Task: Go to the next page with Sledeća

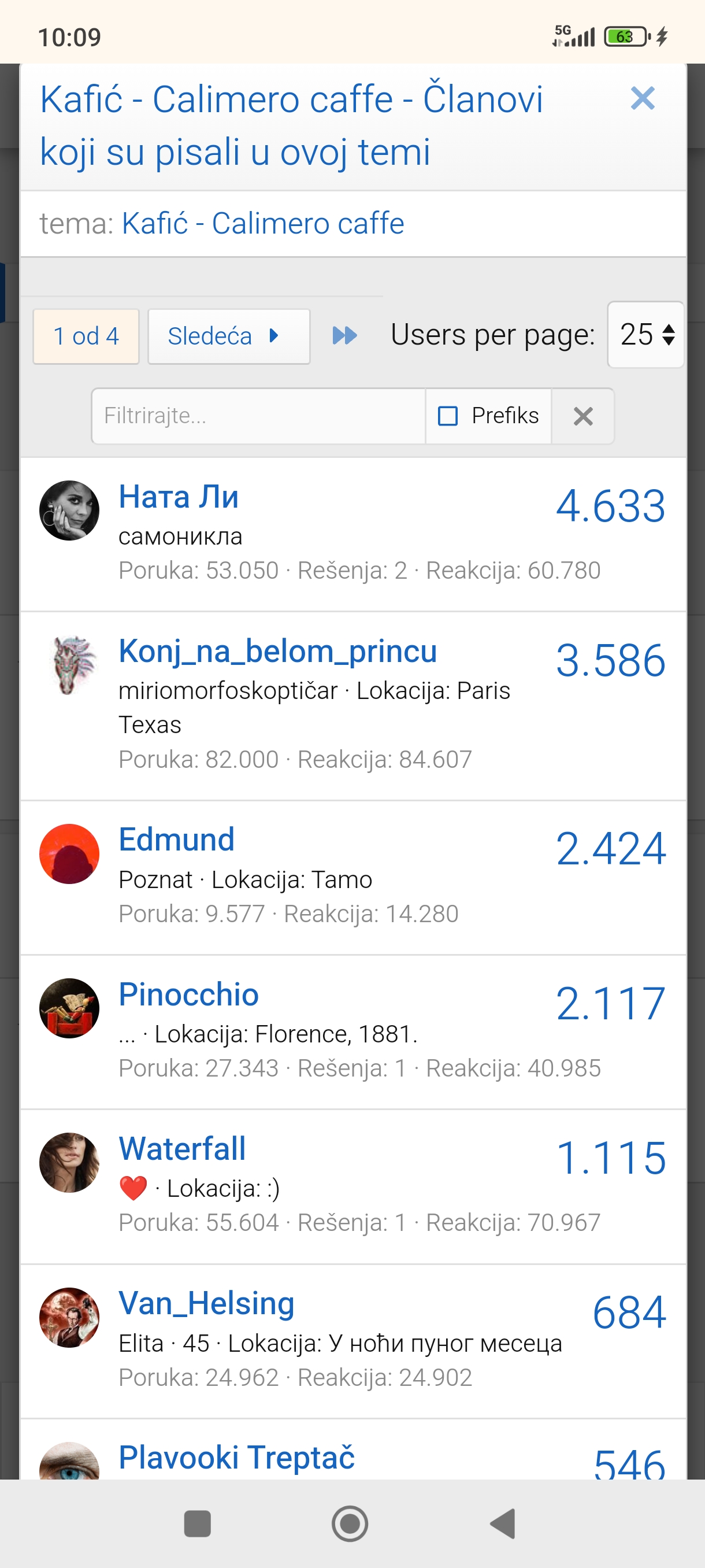Action: tap(229, 336)
